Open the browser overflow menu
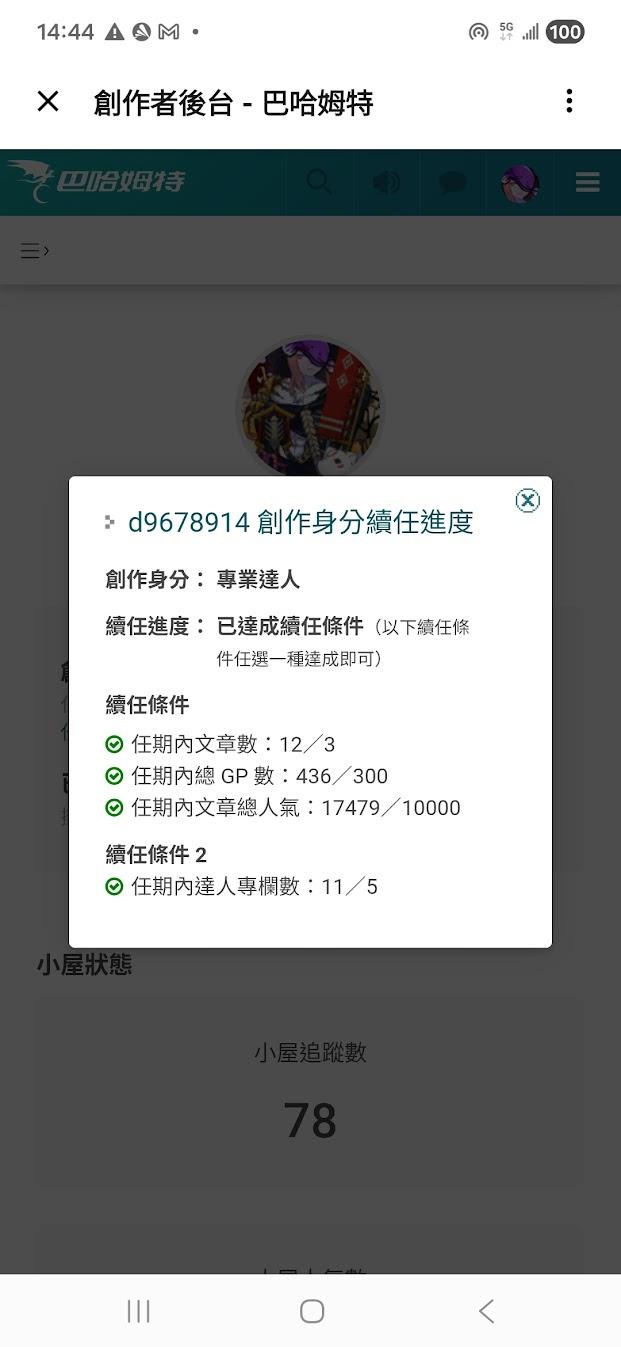Viewport: 621px width, 1347px height. (x=569, y=101)
